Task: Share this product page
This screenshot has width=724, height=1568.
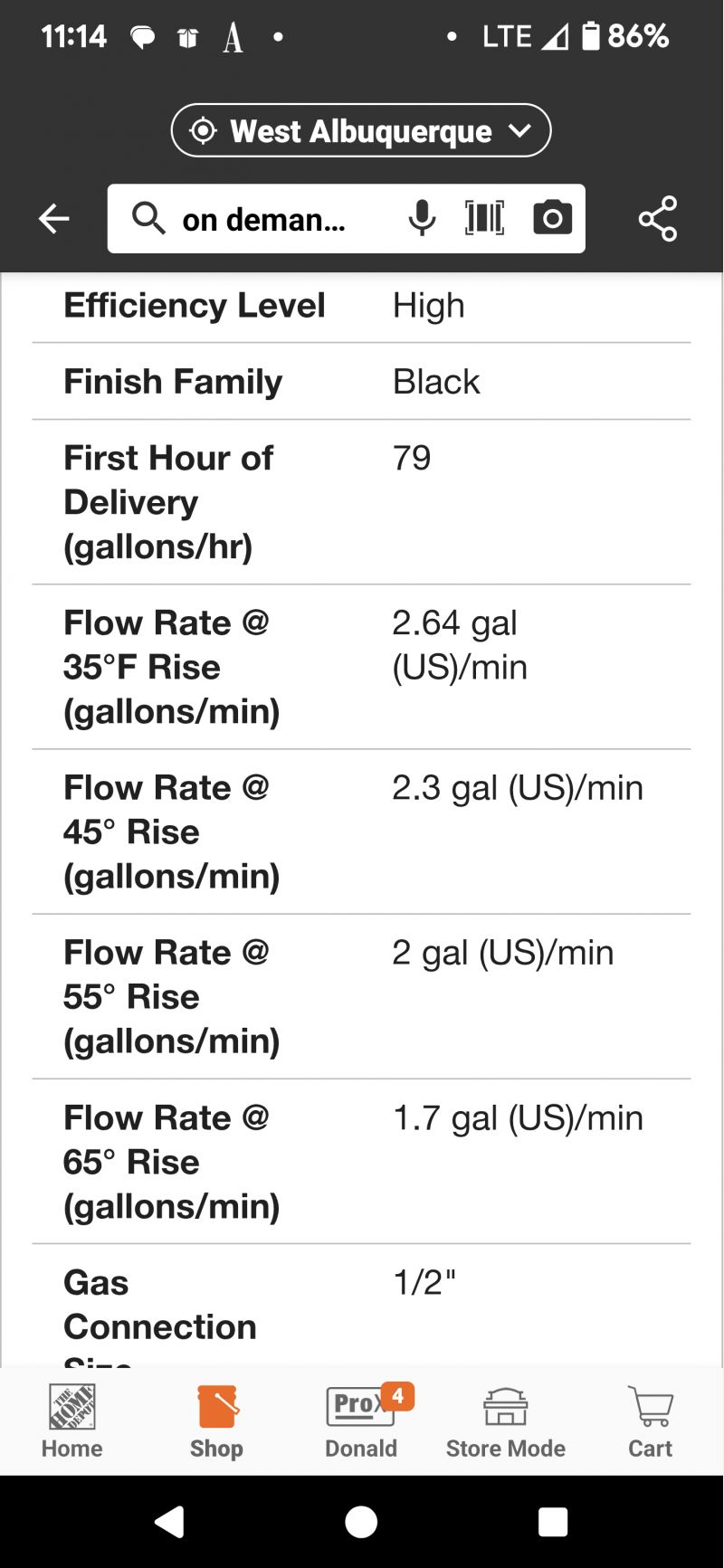Action: (658, 219)
